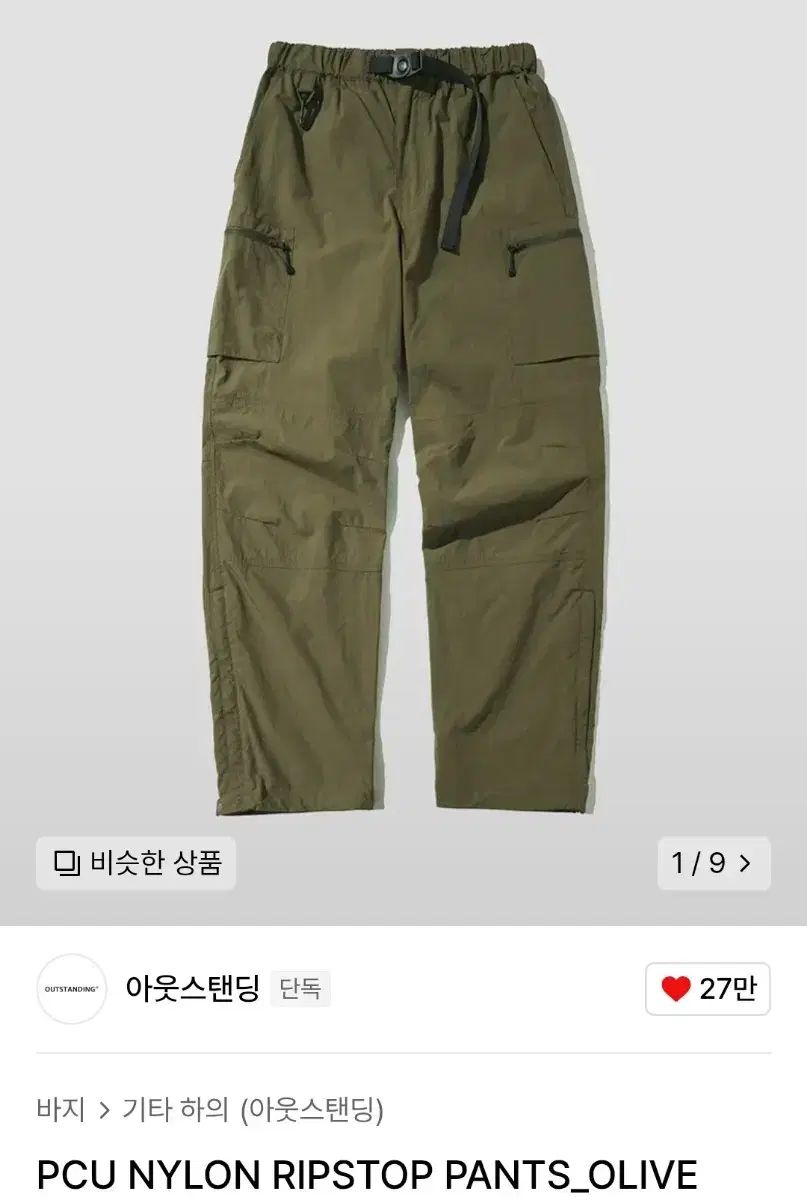
Task: Like the 아웃스탠딩 brand heart button
Action: click(x=707, y=989)
